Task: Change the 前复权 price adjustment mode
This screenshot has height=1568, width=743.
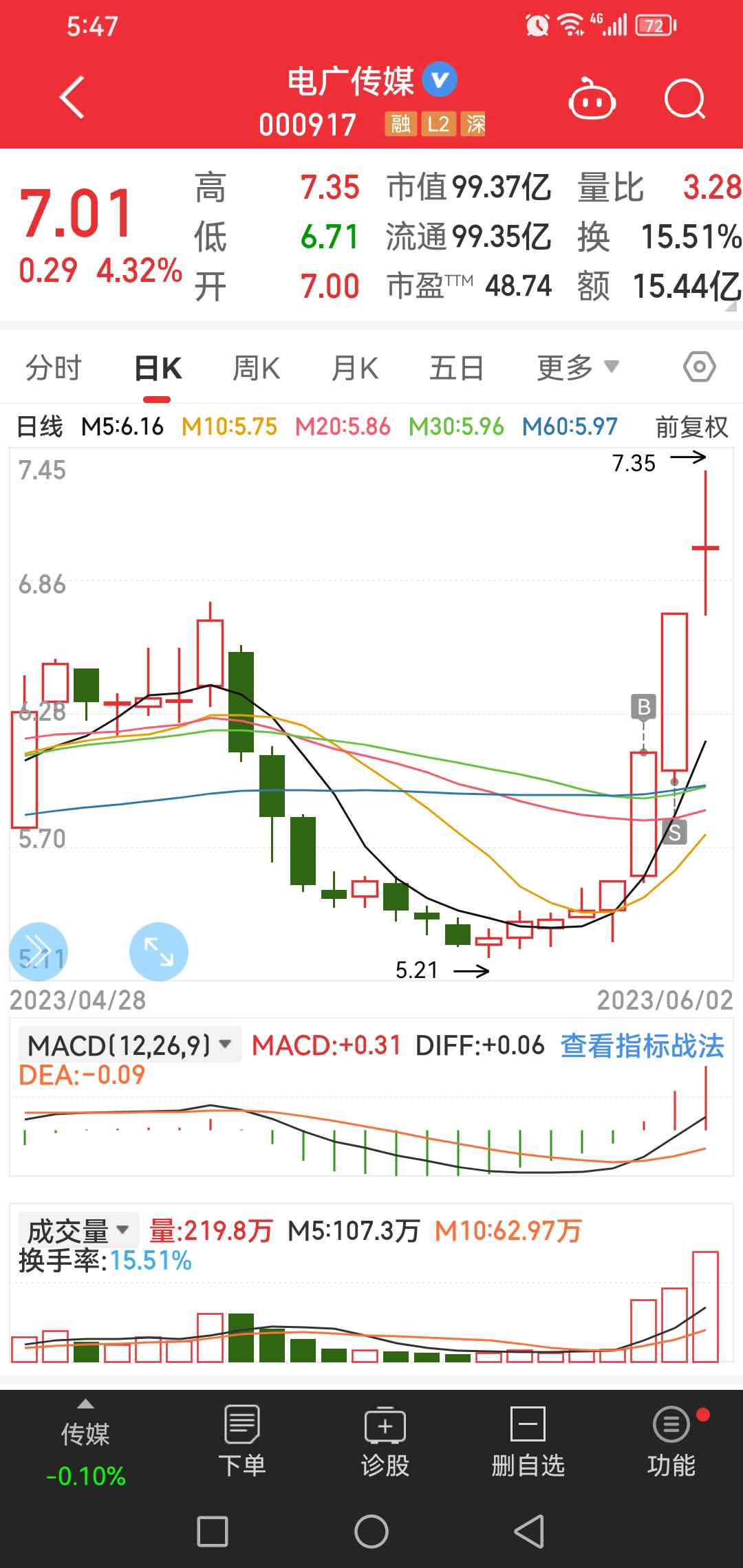Action: (x=691, y=427)
